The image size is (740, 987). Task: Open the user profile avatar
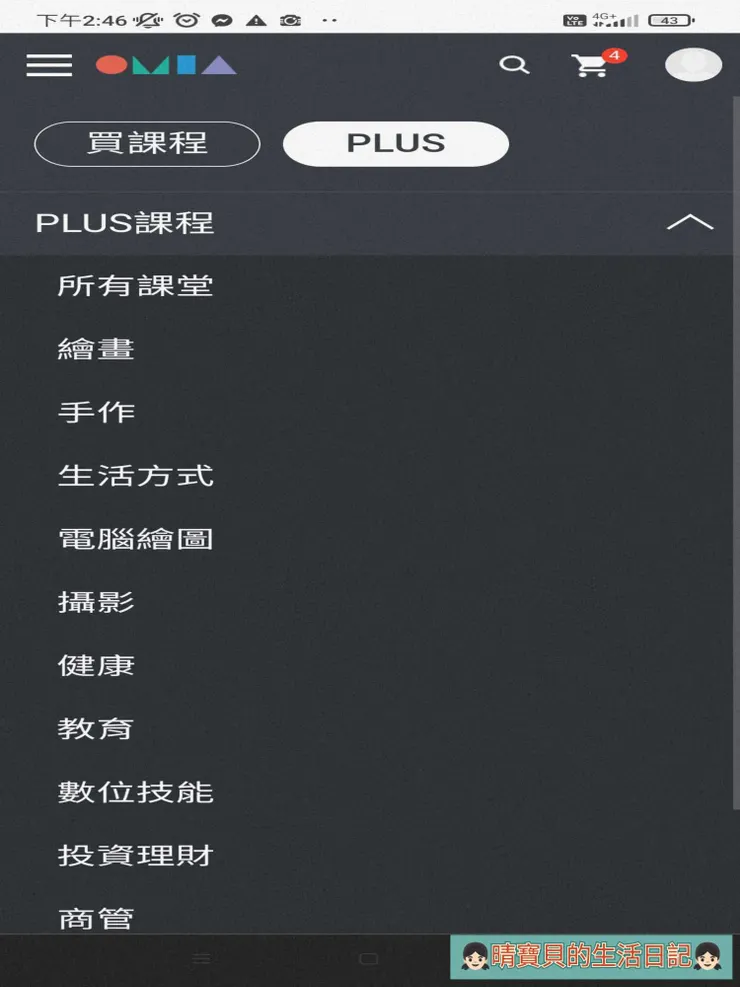click(x=692, y=64)
